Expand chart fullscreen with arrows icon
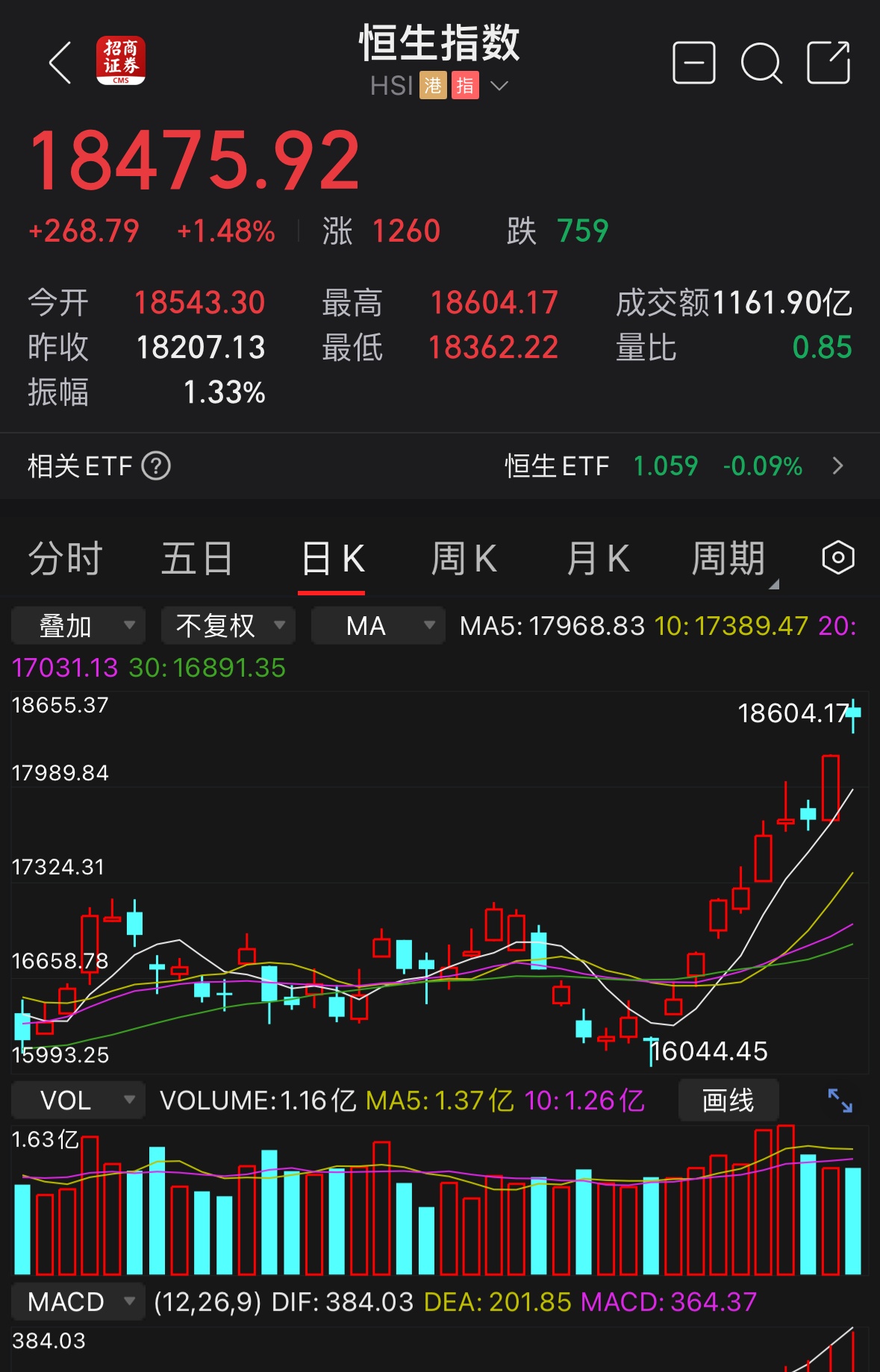Image resolution: width=880 pixels, height=1372 pixels. click(839, 1099)
